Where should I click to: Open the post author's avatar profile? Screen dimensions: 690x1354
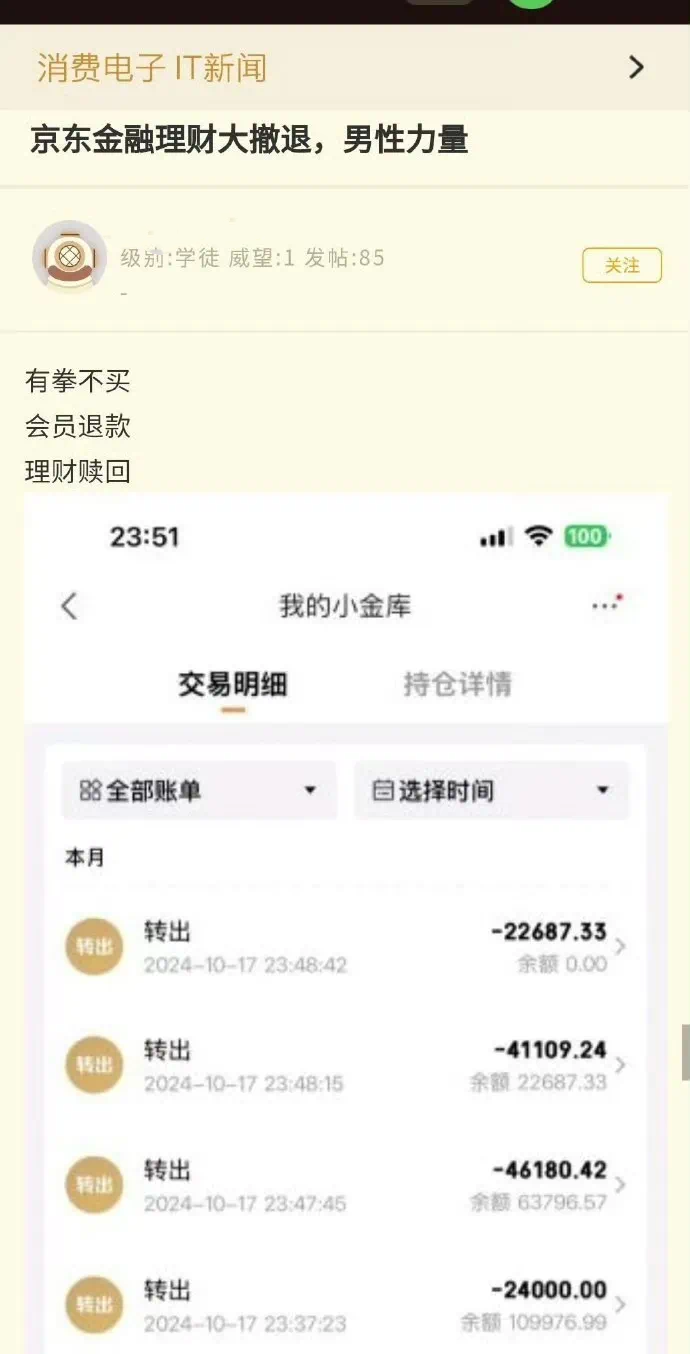(69, 257)
